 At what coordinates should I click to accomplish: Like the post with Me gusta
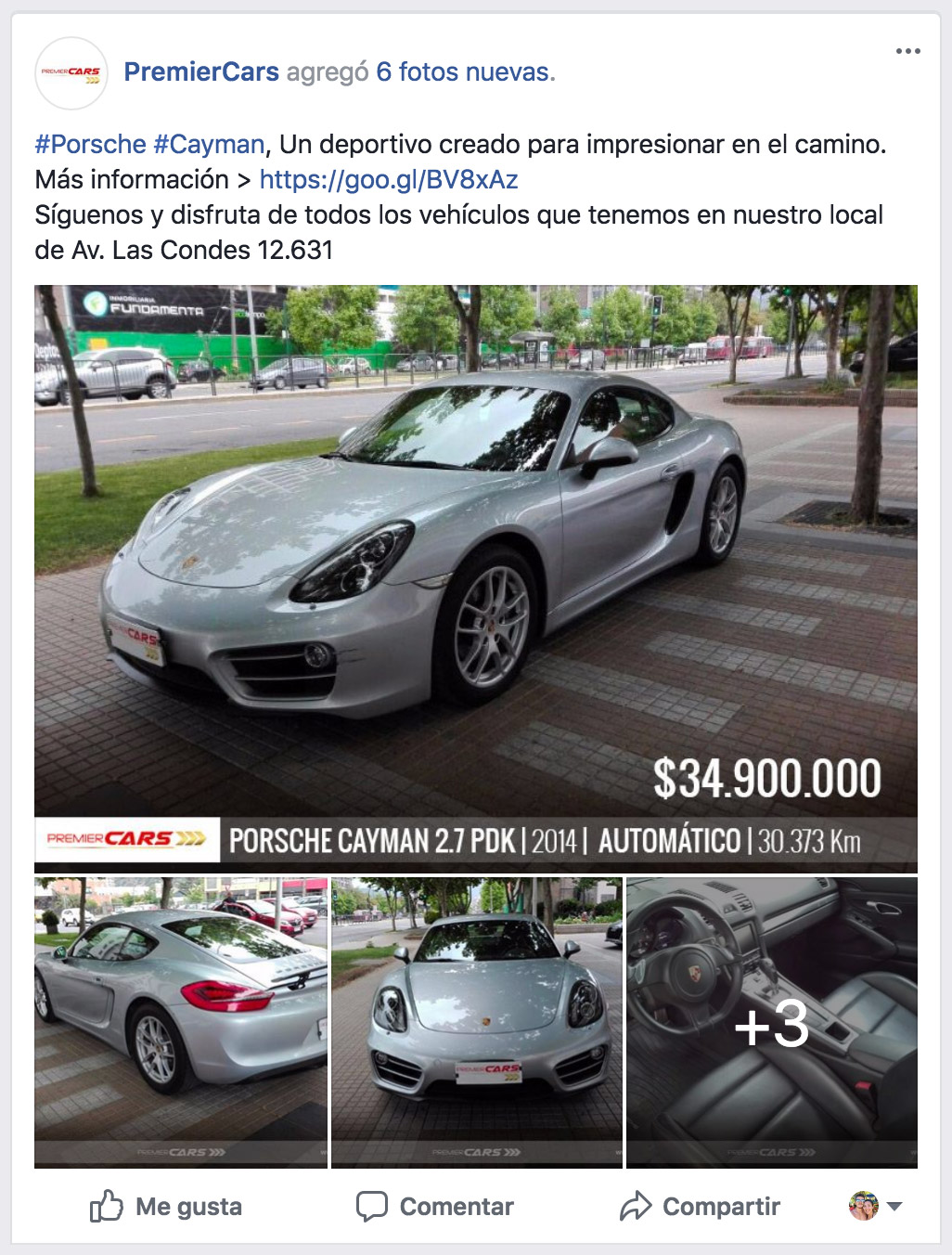tap(166, 1207)
